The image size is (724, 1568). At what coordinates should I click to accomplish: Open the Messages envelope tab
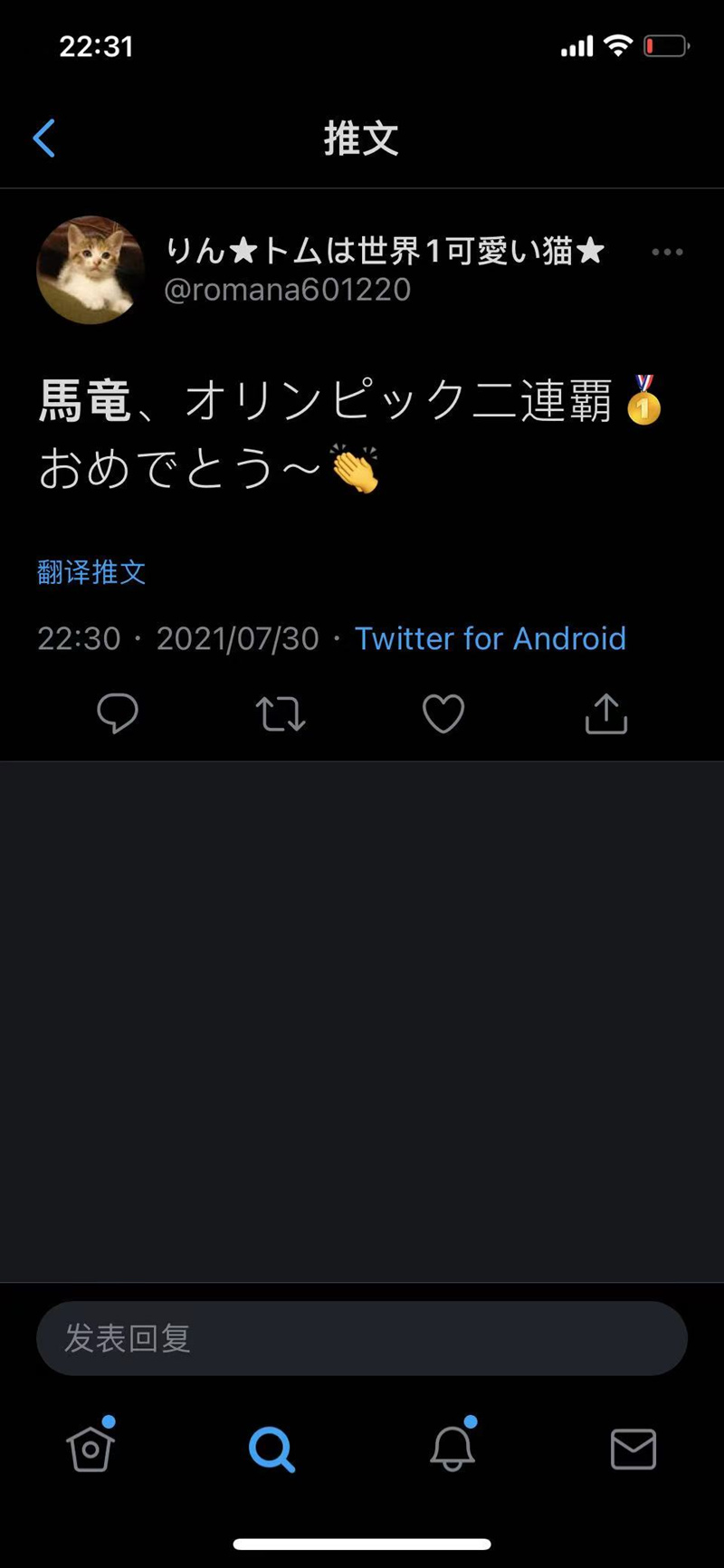pyautogui.click(x=633, y=1449)
